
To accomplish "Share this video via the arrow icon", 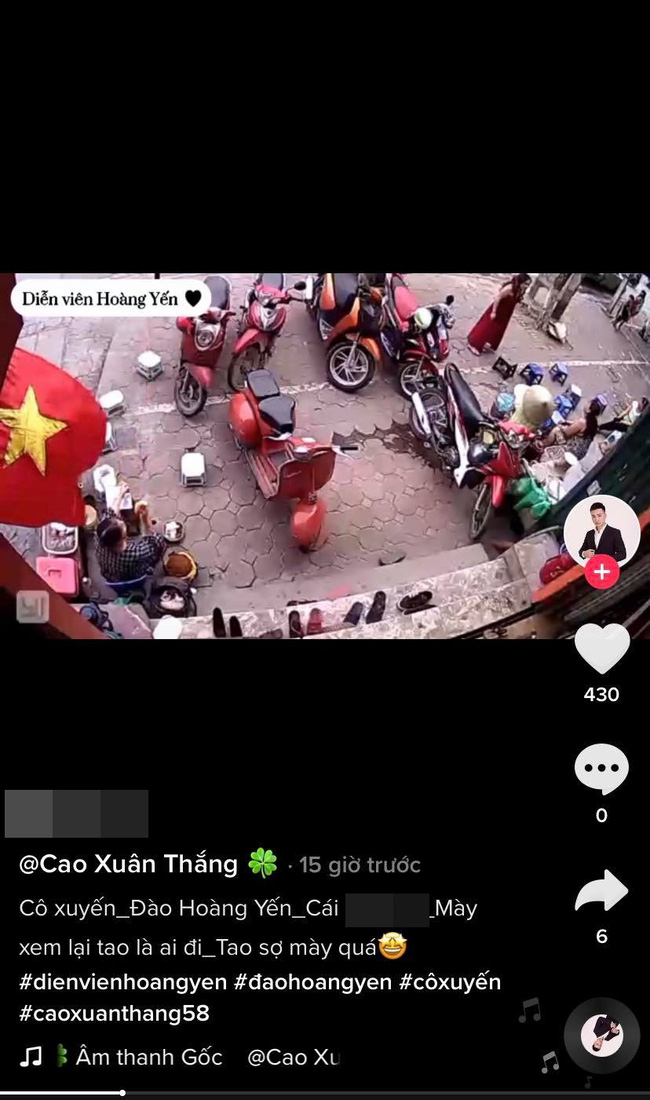I will click(x=601, y=892).
